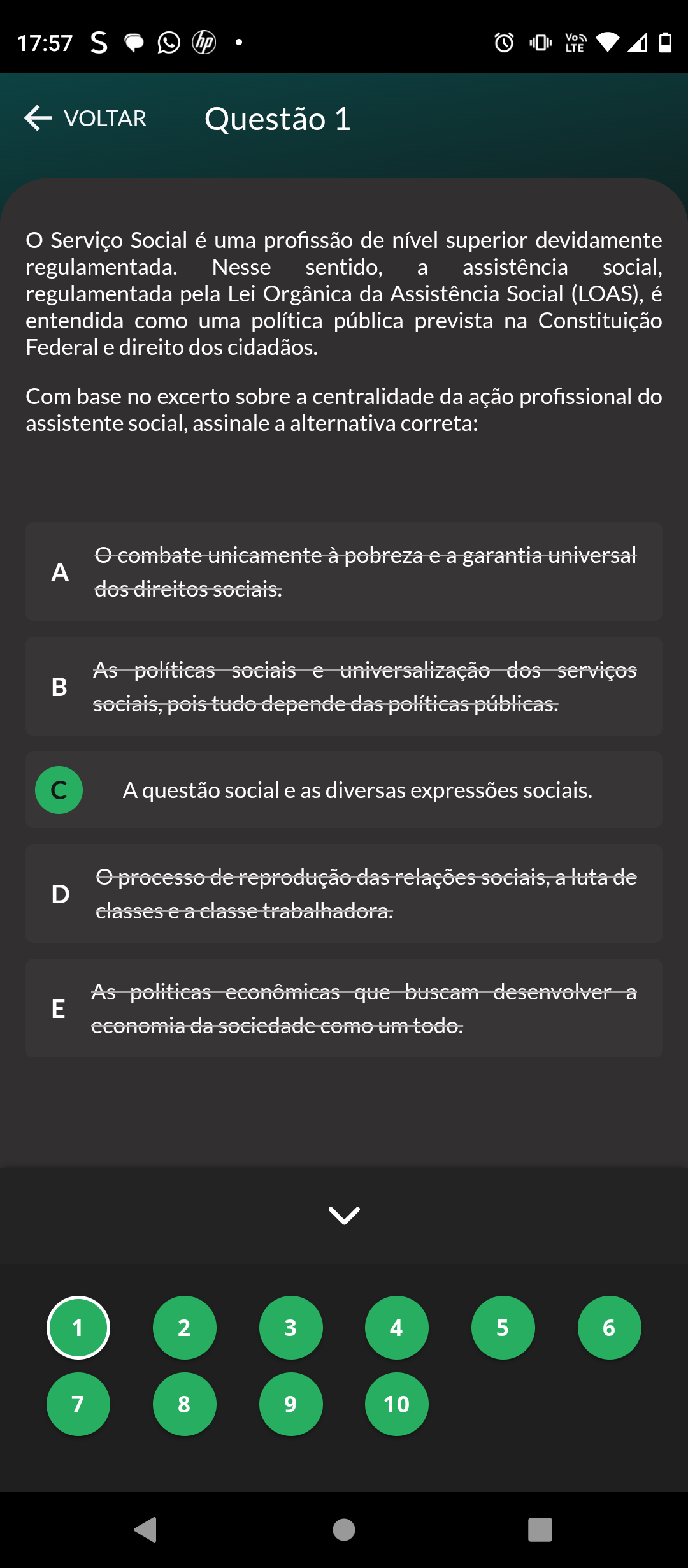Choose option B on políticas sociais

[x=344, y=686]
